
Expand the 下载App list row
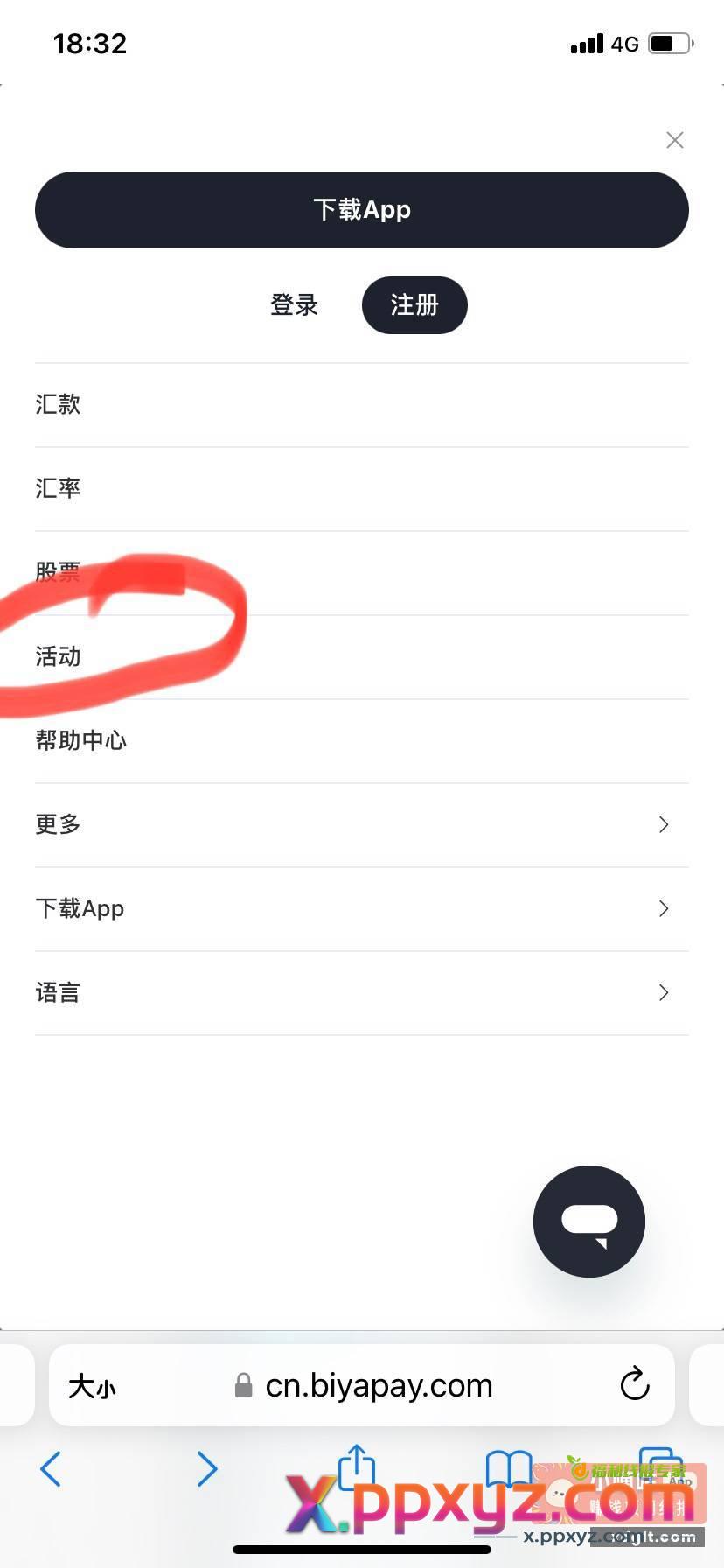(362, 908)
